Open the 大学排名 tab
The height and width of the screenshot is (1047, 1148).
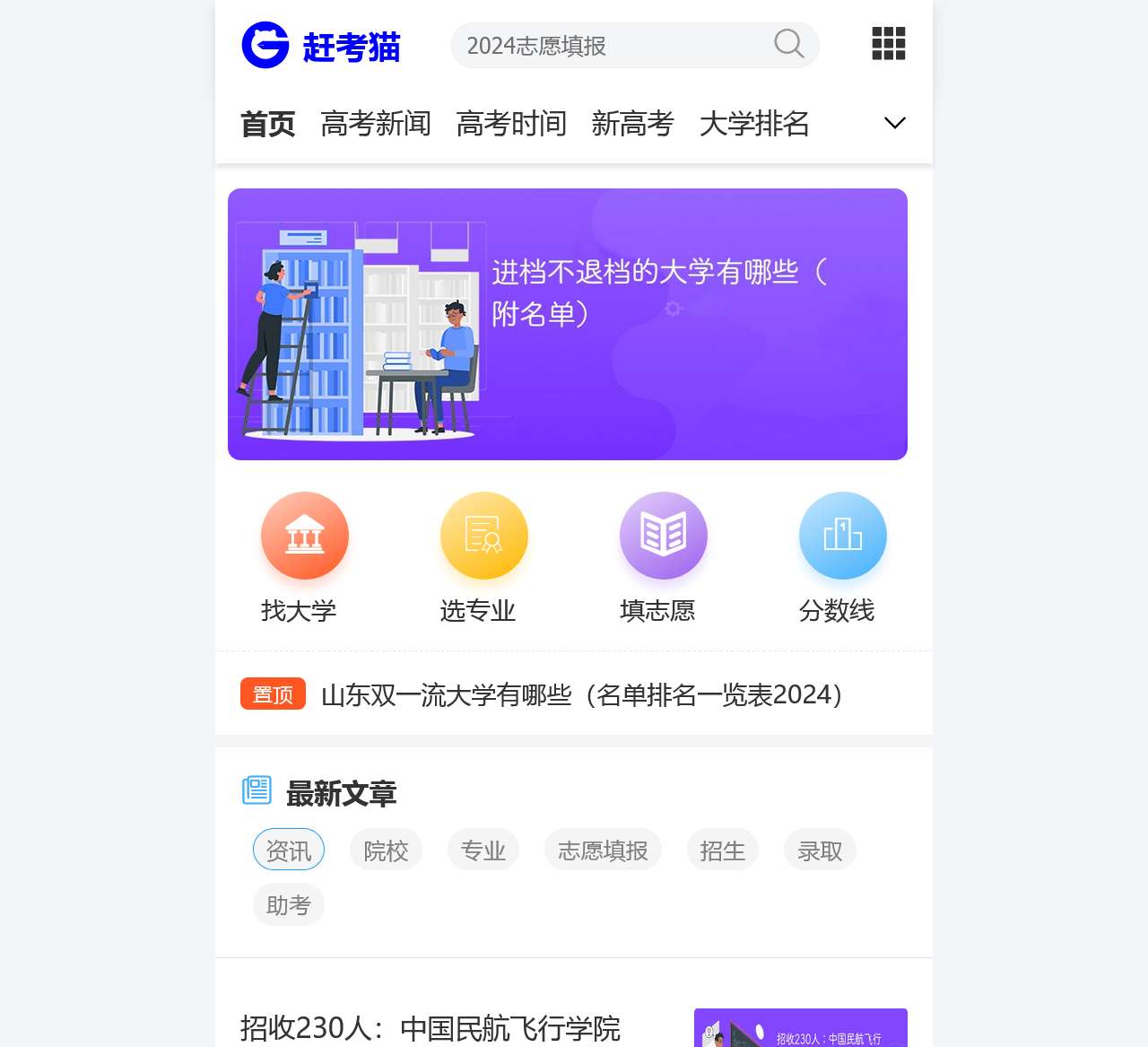[x=753, y=124]
